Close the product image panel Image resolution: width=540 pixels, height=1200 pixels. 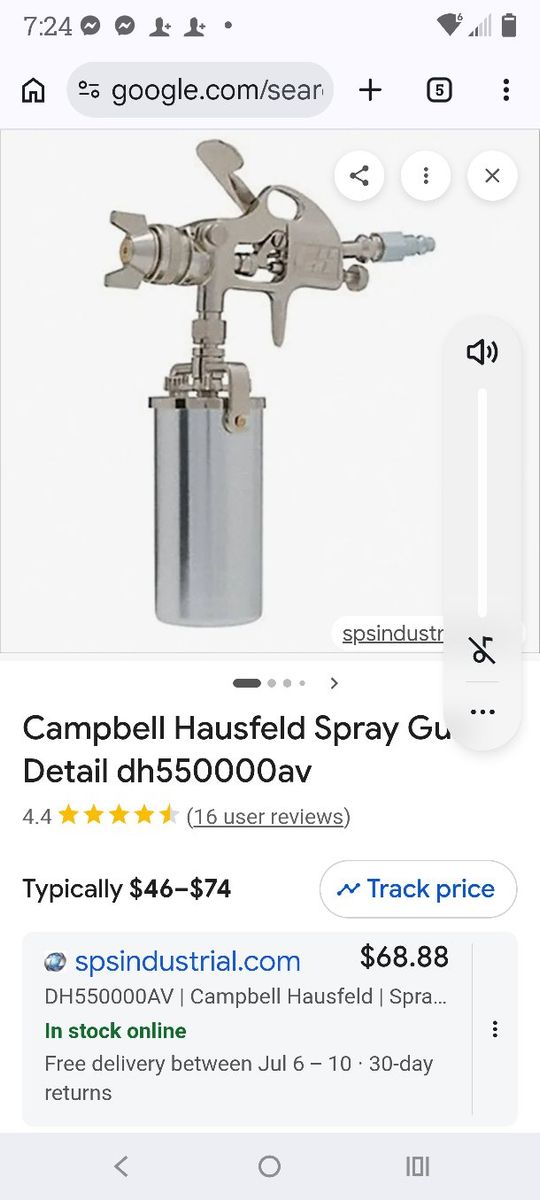tap(492, 176)
